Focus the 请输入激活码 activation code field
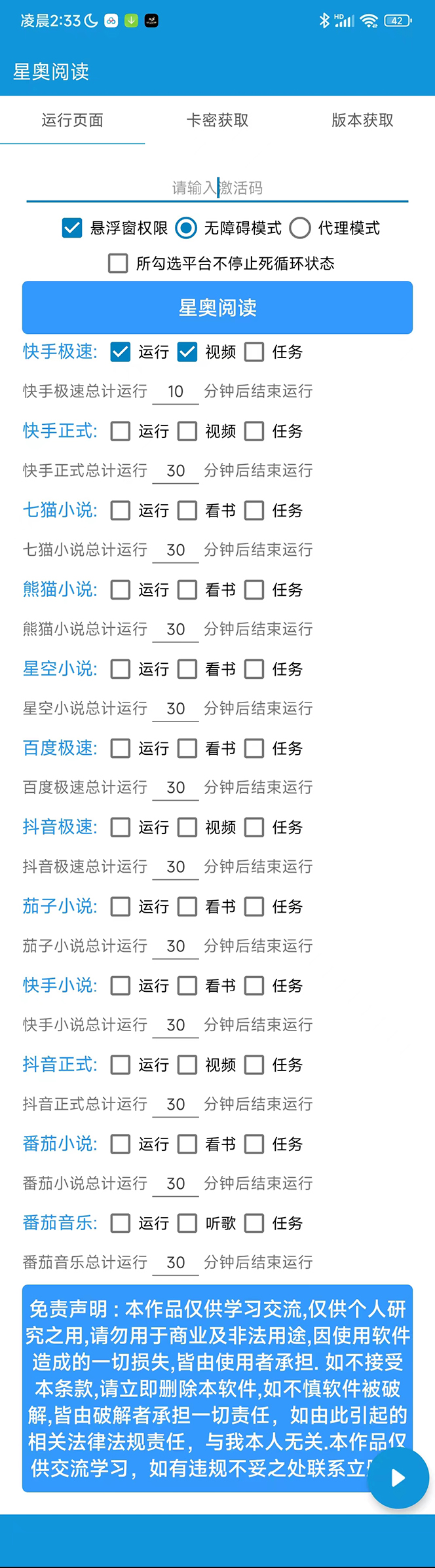The image size is (435, 1568). click(x=217, y=188)
